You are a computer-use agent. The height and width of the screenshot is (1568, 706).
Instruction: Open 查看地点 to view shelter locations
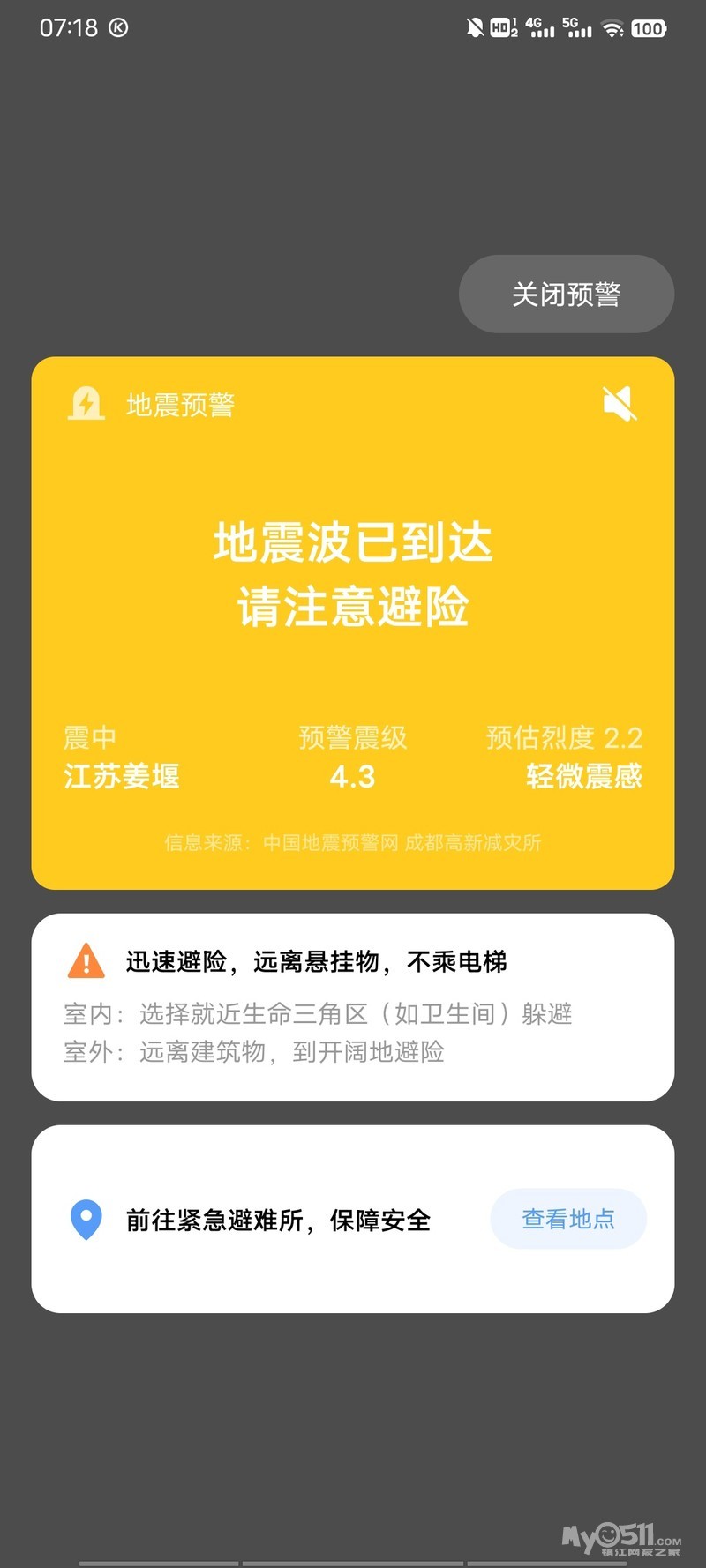pyautogui.click(x=568, y=1219)
